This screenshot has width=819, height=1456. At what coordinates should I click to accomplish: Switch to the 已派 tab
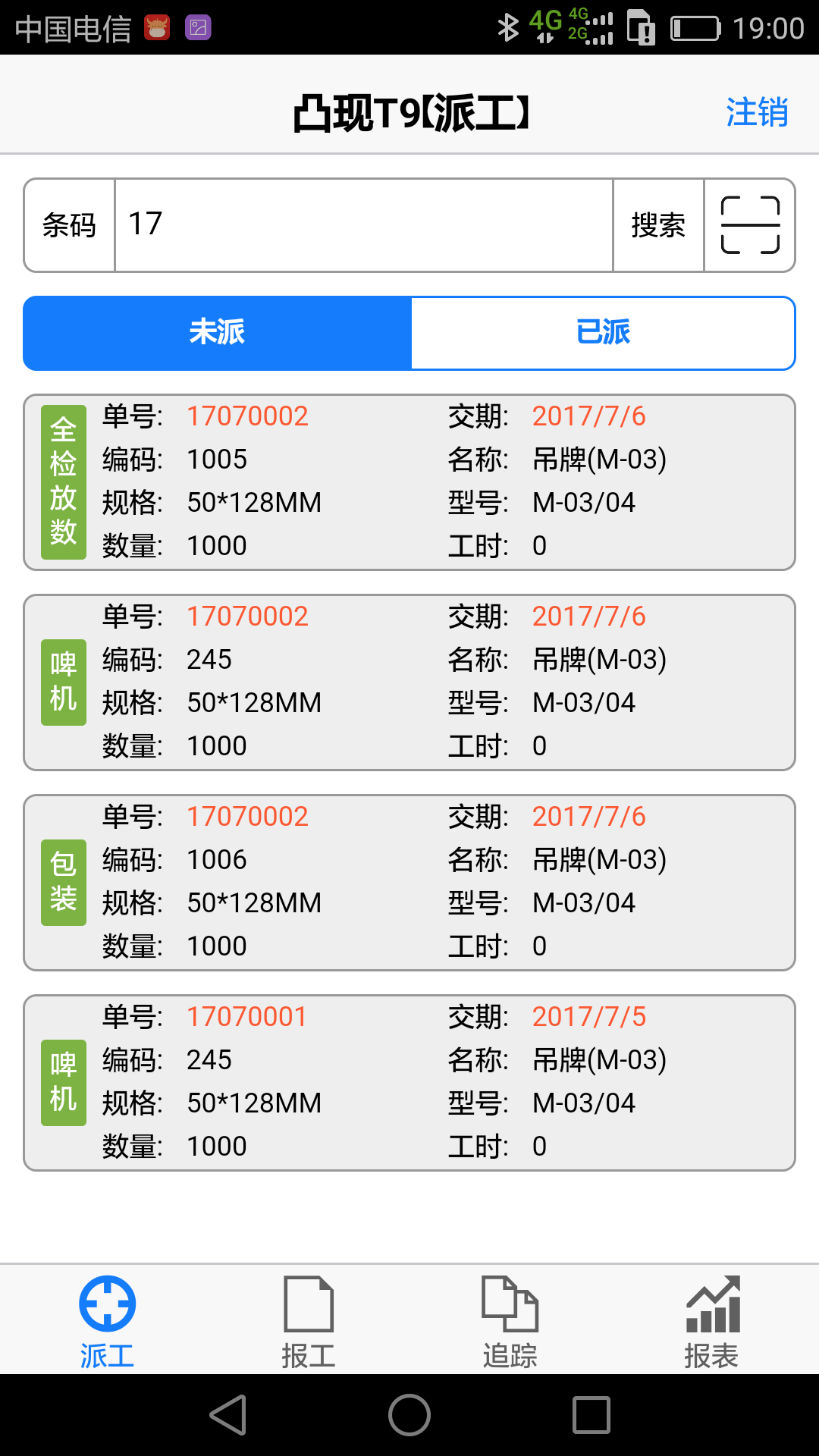point(603,333)
